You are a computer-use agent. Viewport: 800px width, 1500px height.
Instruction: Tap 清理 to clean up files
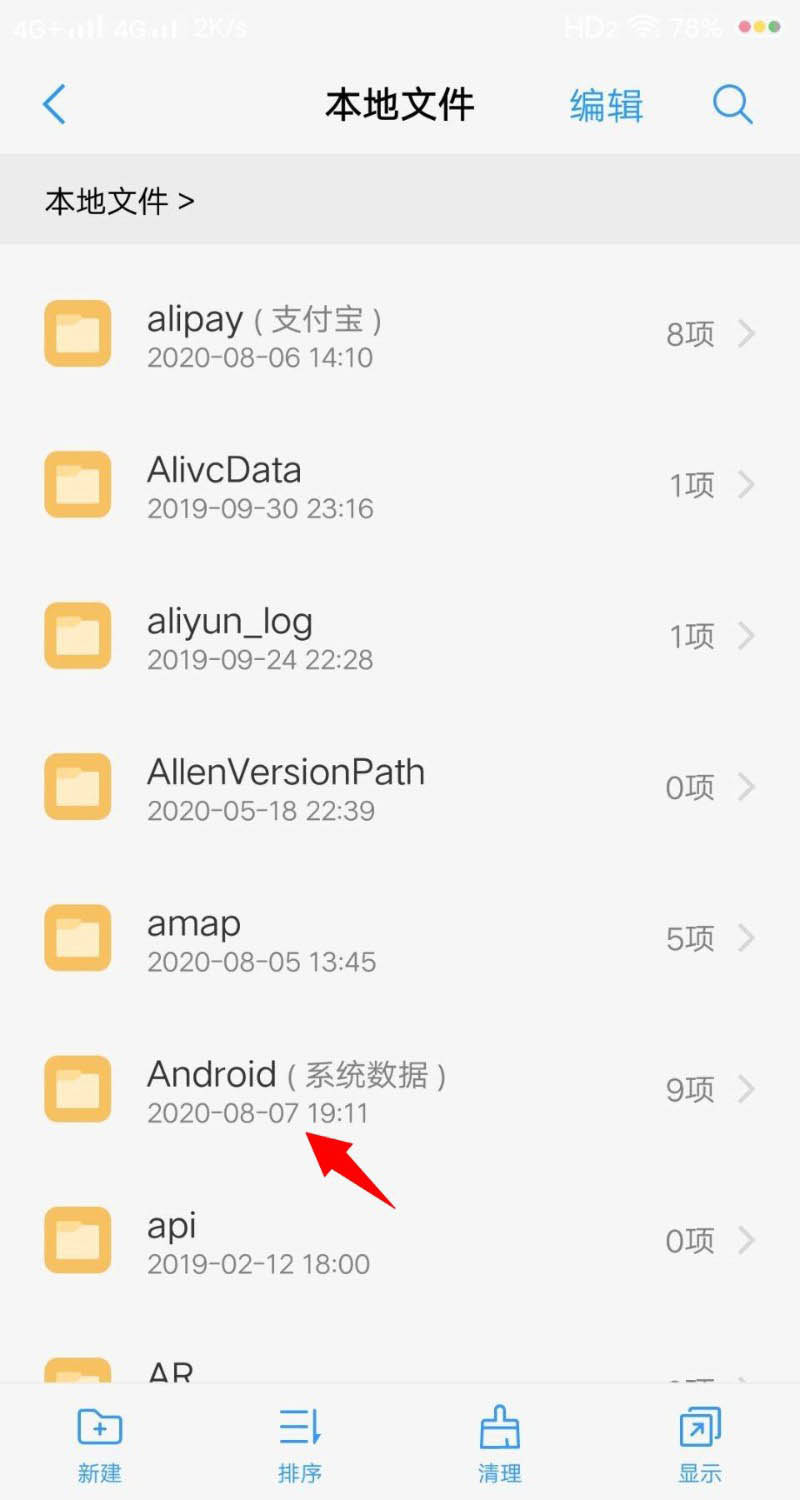[x=500, y=1443]
